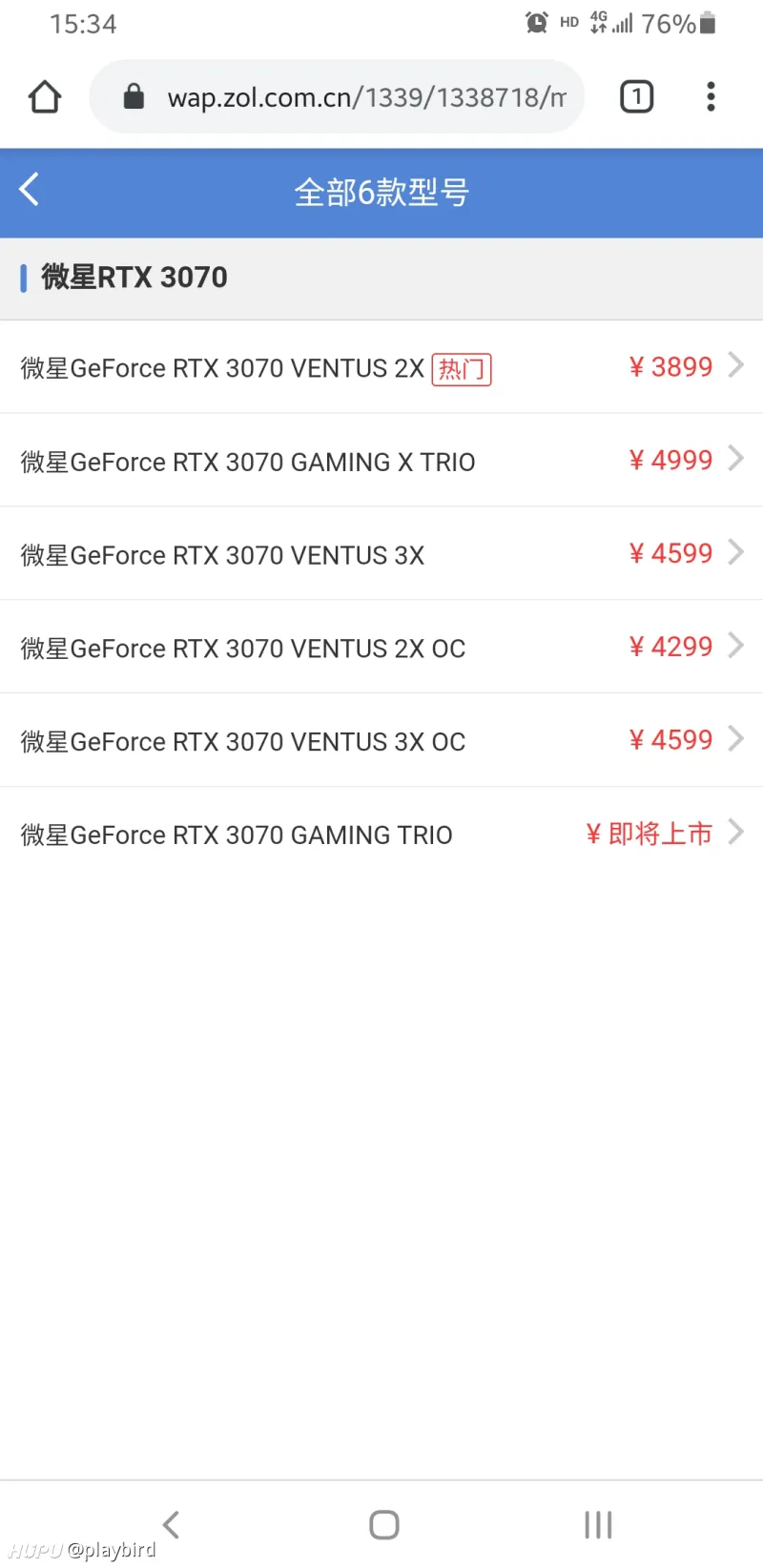Open the RTX 3070 GAMING X TRIO listing
Viewport: 763px width, 1568px height.
click(381, 461)
